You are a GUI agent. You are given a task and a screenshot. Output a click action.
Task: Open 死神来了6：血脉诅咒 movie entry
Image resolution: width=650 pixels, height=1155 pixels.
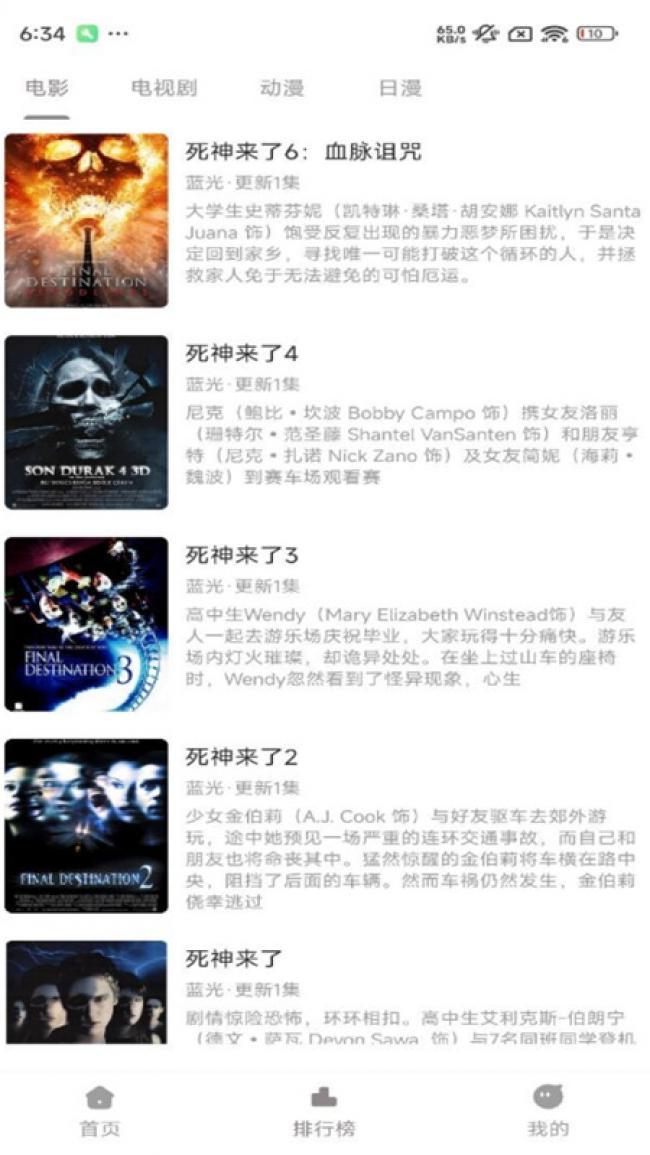click(324, 220)
